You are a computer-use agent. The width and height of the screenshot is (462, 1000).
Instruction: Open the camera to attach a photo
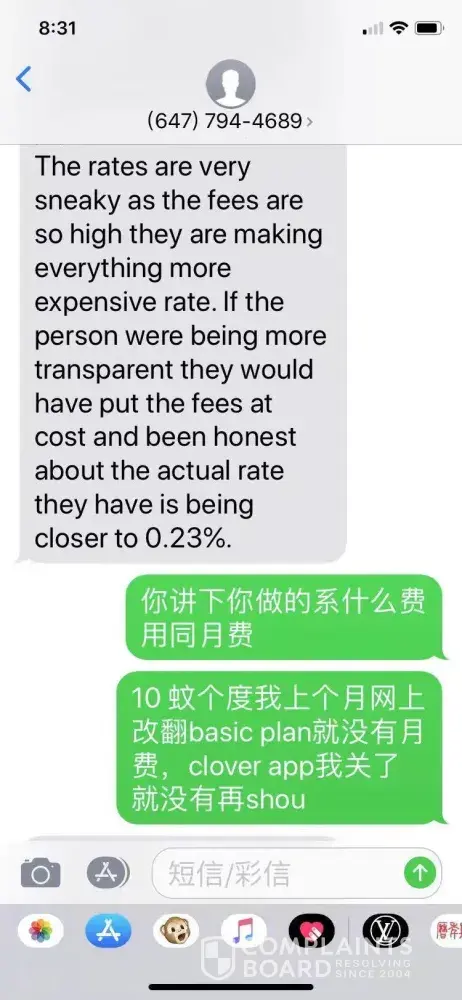click(x=40, y=872)
